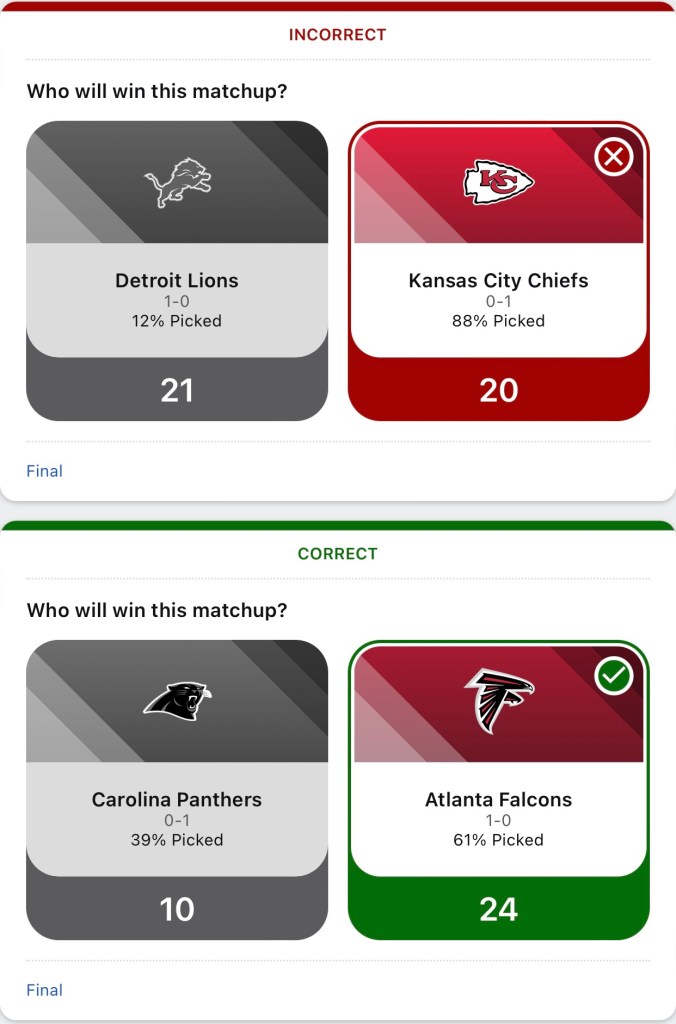The image size is (676, 1024).
Task: Open the Kansas City Chiefs pick card
Action: click(x=498, y=270)
